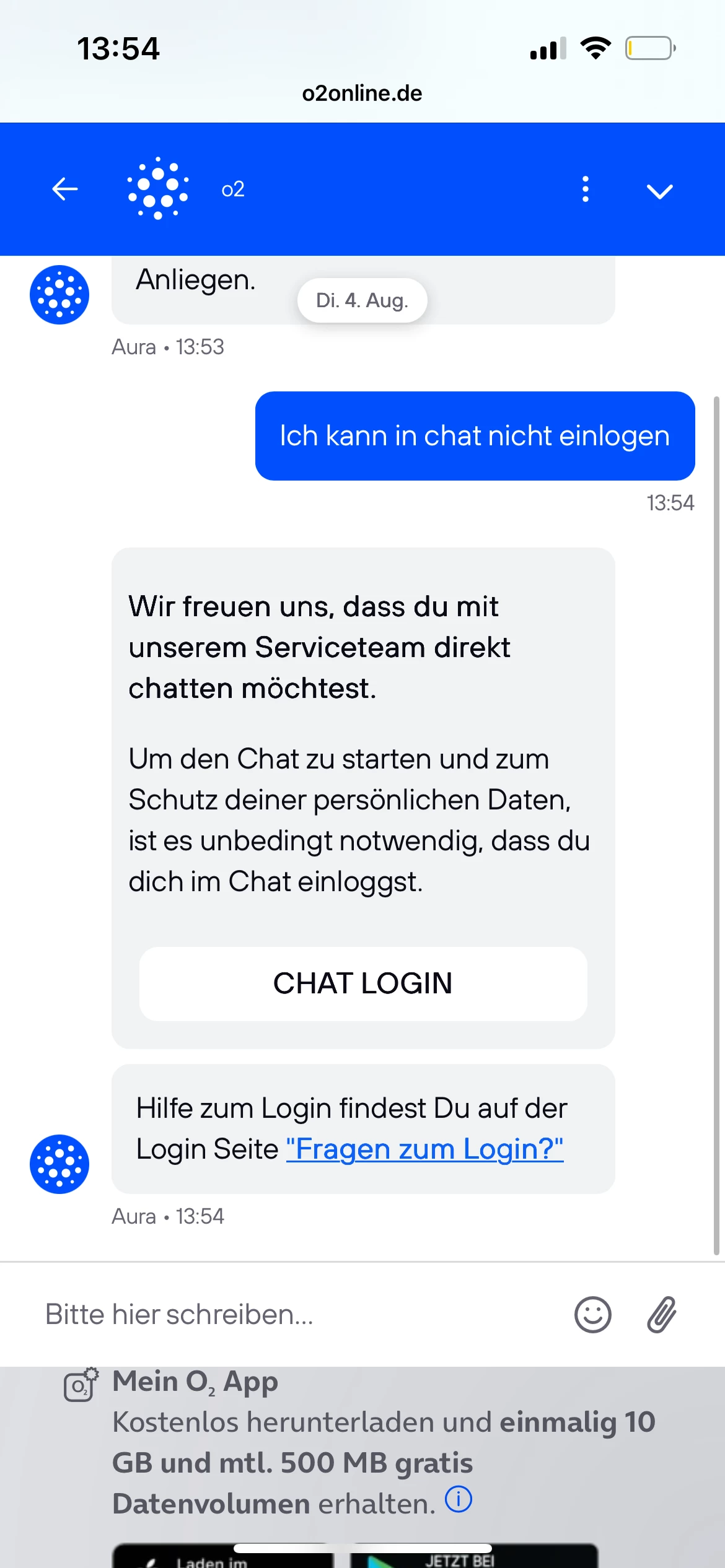Viewport: 725px width, 1568px height.
Task: Open the emoji picker
Action: tap(593, 1314)
